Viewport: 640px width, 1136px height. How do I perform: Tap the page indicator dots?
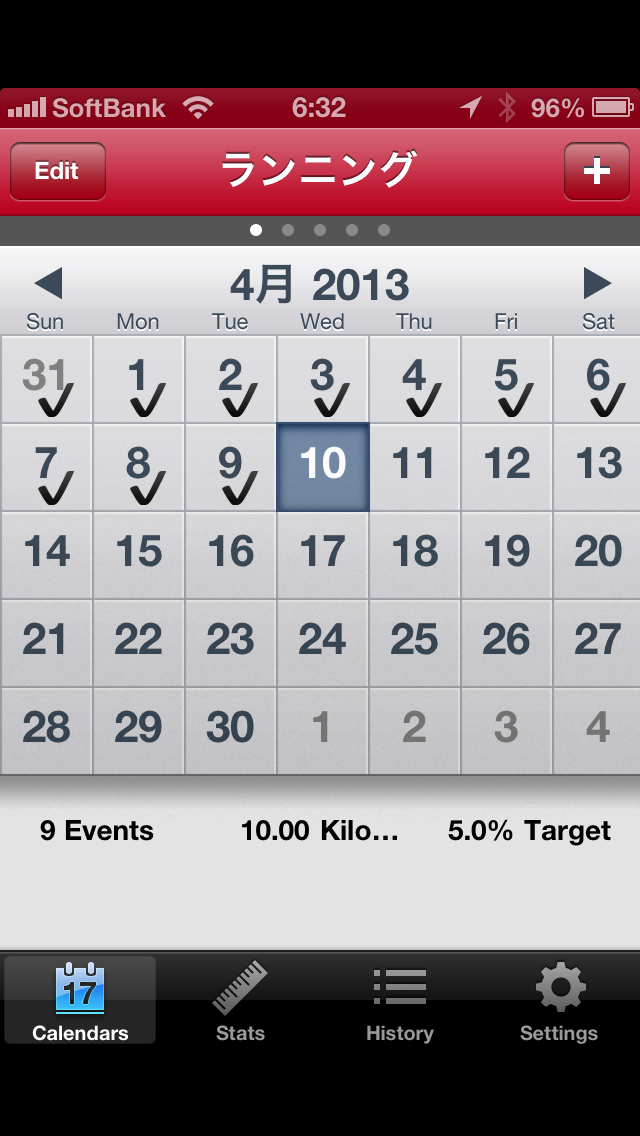click(x=320, y=230)
